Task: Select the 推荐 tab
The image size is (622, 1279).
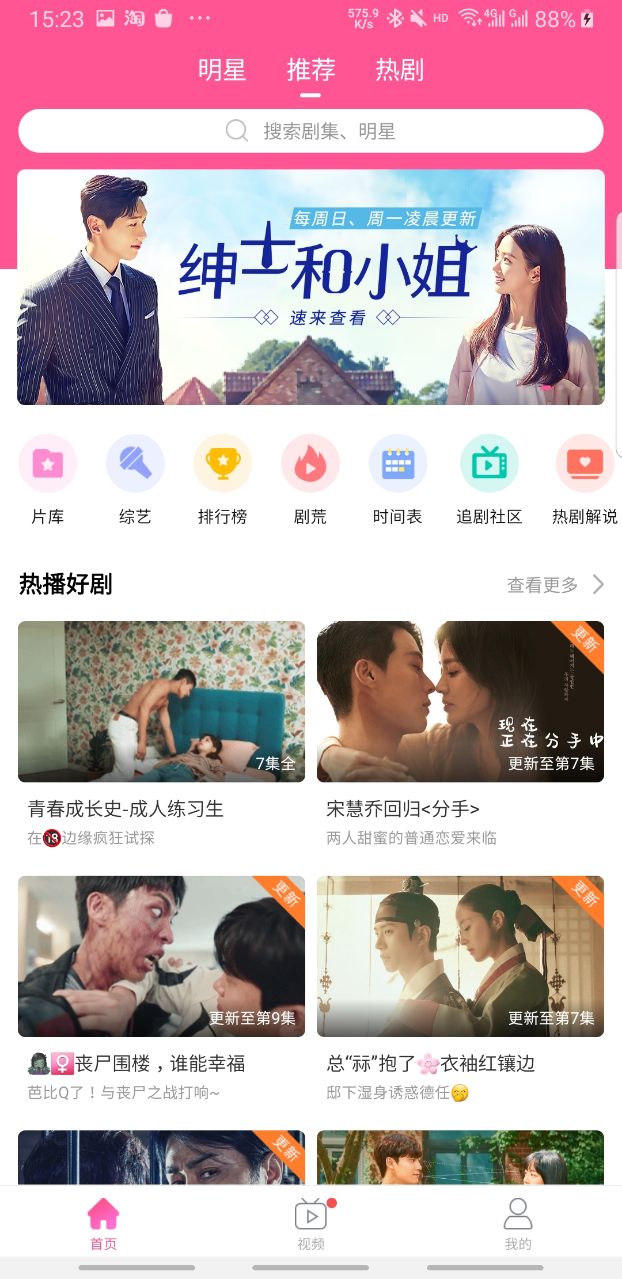Action: tap(310, 70)
